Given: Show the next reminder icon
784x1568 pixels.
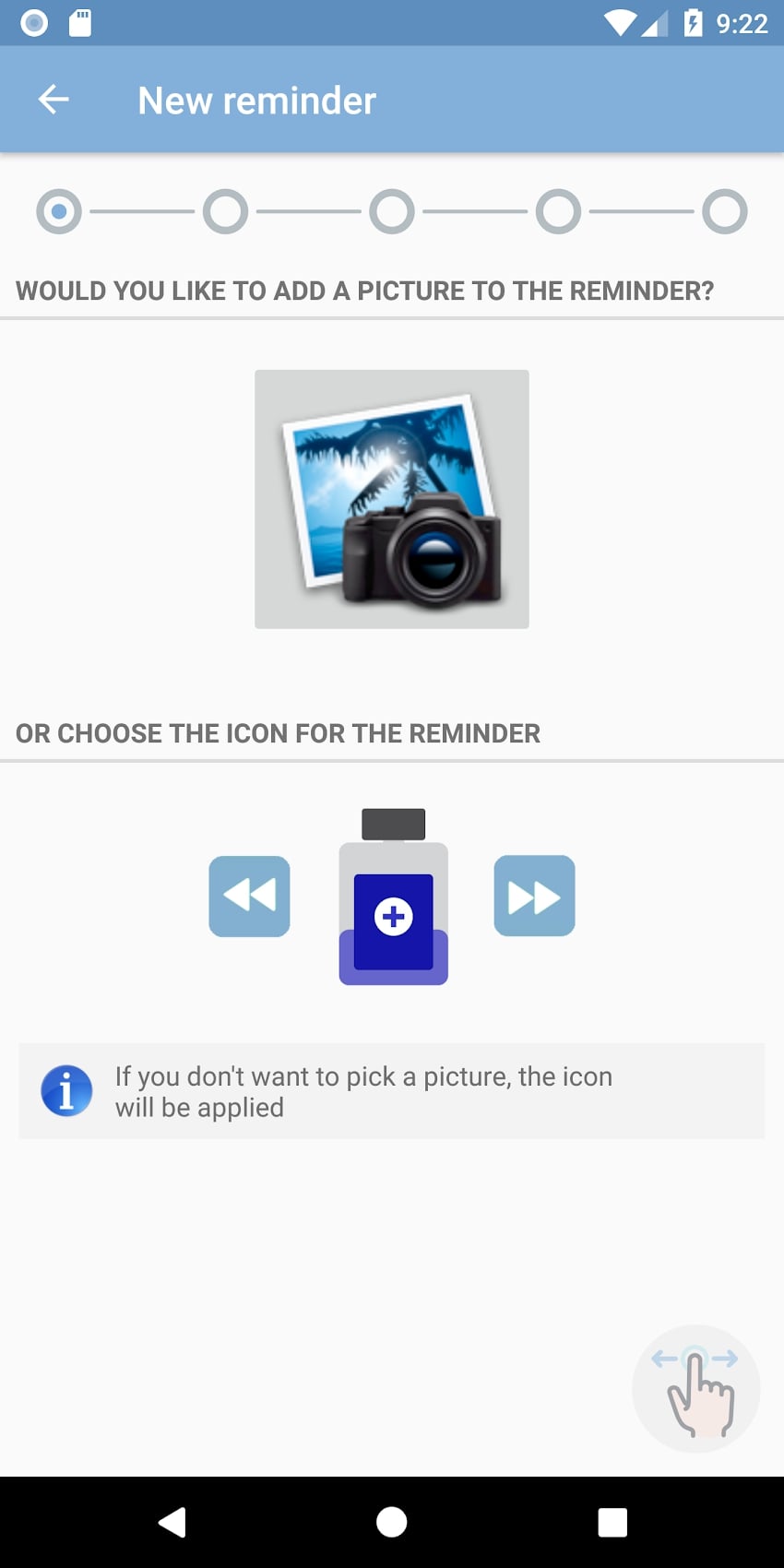Looking at the screenshot, I should pyautogui.click(x=534, y=896).
